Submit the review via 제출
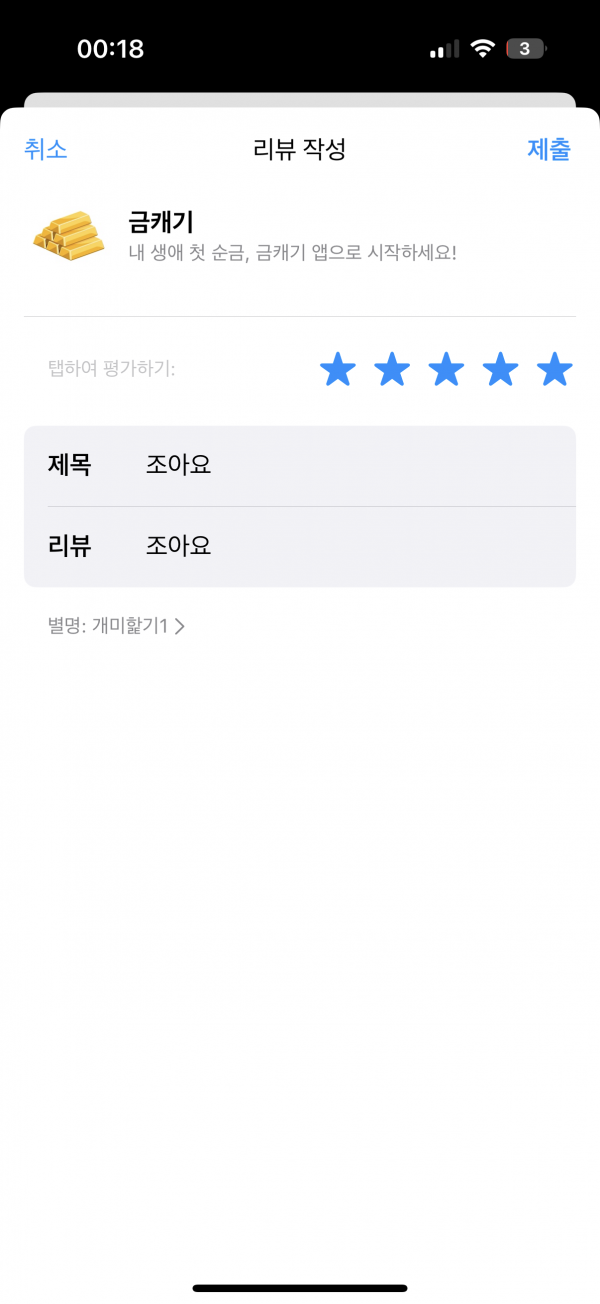Viewport: 600px width, 1304px height. tap(549, 150)
